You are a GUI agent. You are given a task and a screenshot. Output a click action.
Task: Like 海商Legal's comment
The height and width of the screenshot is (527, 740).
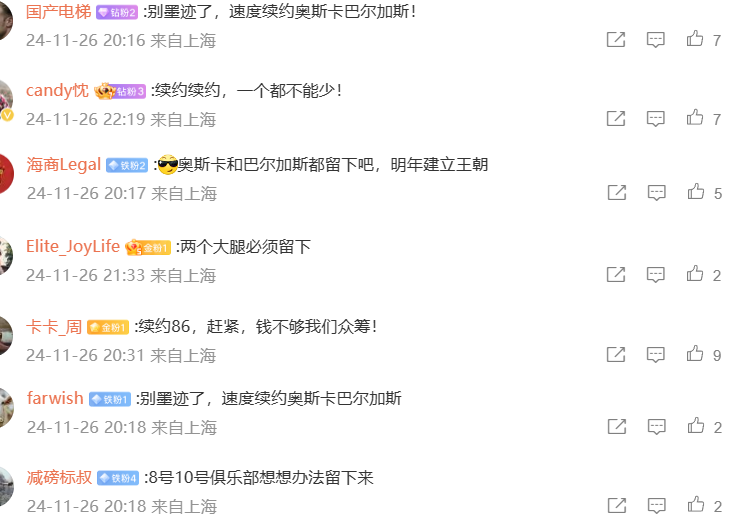tap(695, 192)
